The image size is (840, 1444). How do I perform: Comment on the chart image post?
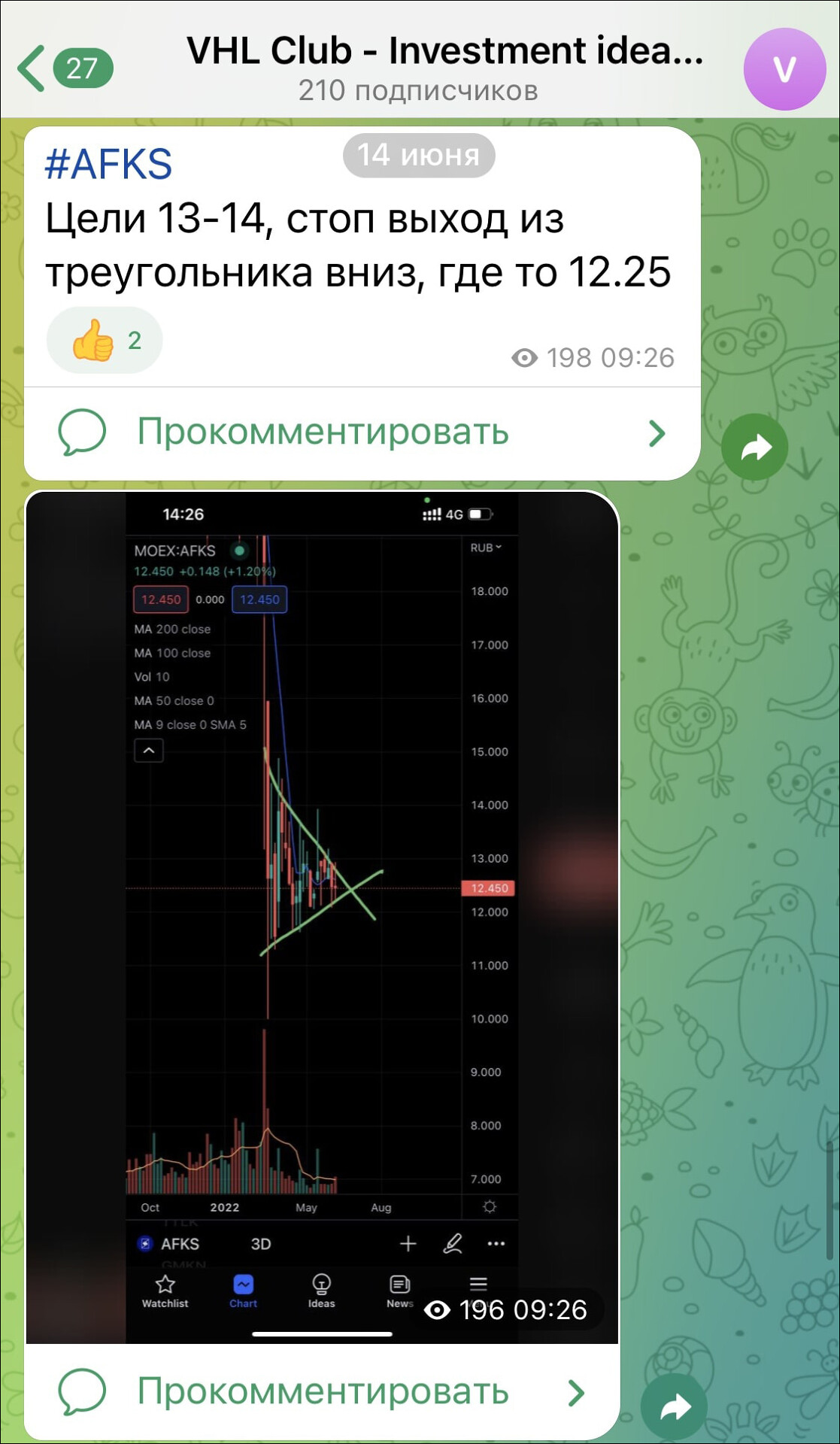(322, 1391)
